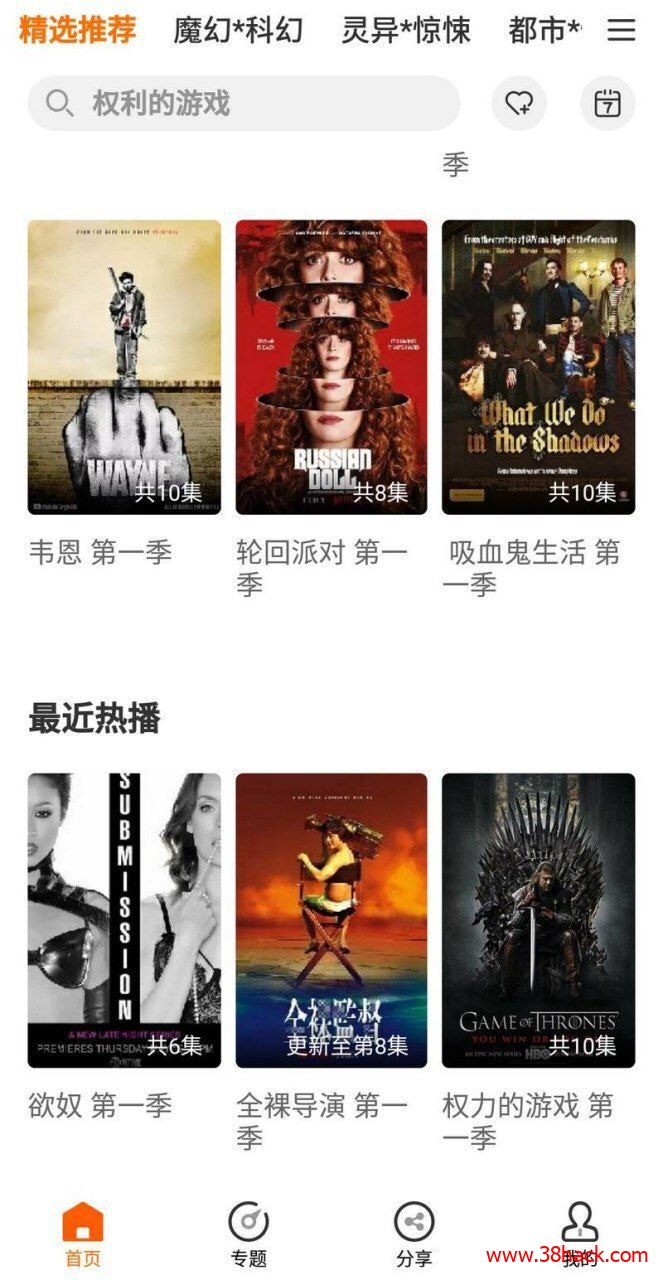Open the category hamburger menu
The height and width of the screenshot is (1280, 663).
[621, 30]
